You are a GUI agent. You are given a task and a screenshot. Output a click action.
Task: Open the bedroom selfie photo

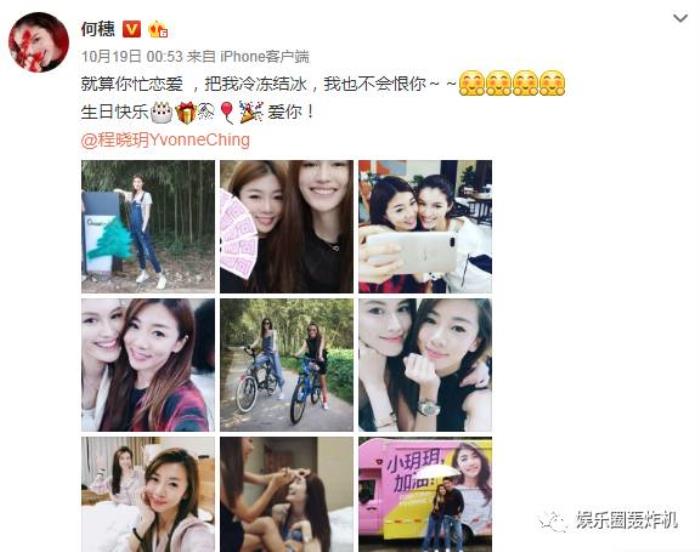pyautogui.click(x=147, y=494)
